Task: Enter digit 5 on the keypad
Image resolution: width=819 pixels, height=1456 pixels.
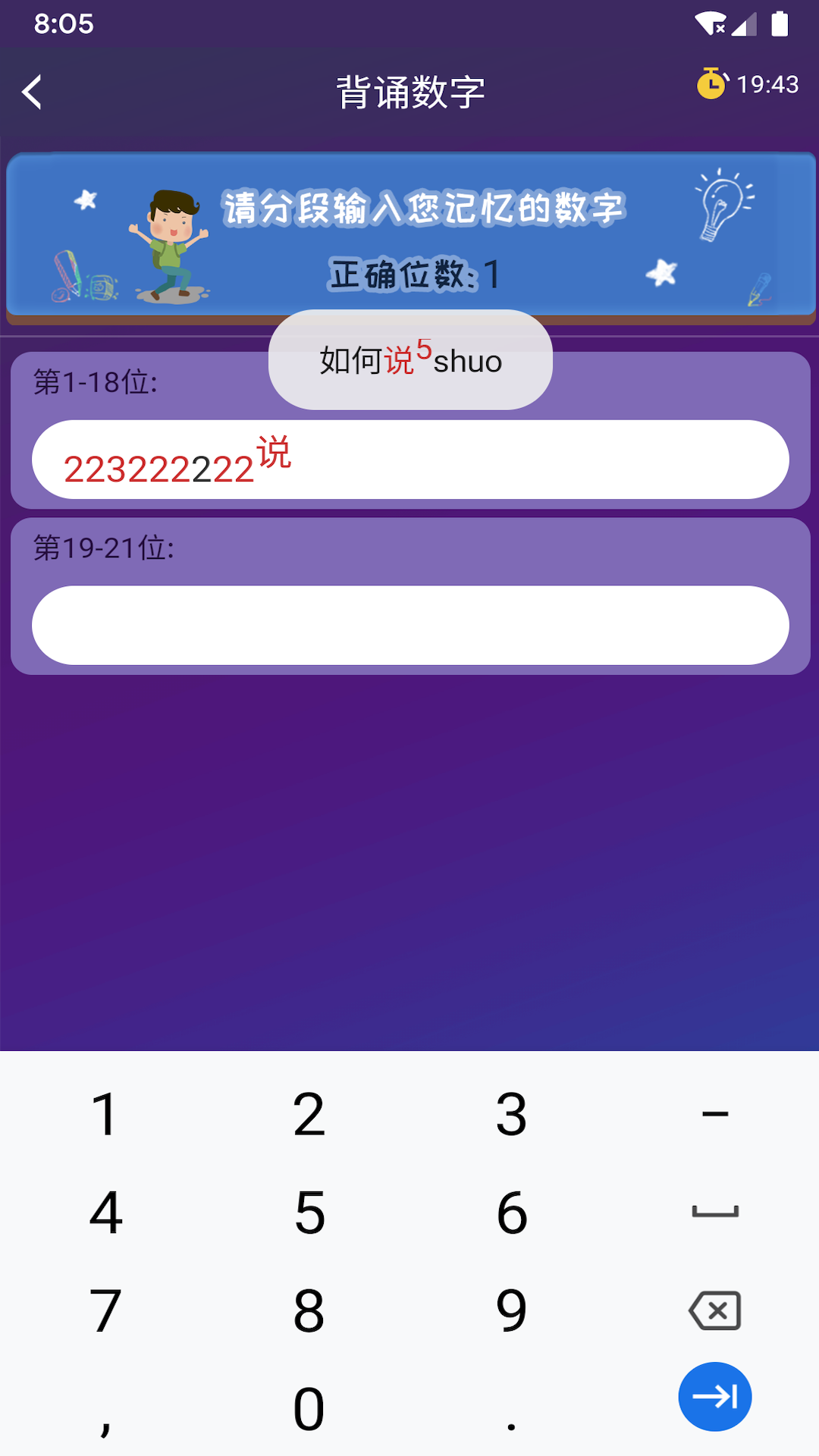Action: 309,1212
